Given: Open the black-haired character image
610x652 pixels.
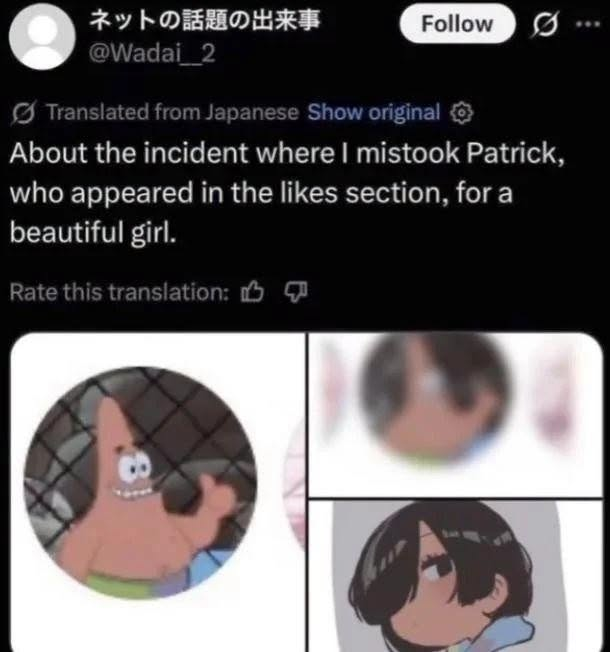Looking at the screenshot, I should pyautogui.click(x=458, y=575).
